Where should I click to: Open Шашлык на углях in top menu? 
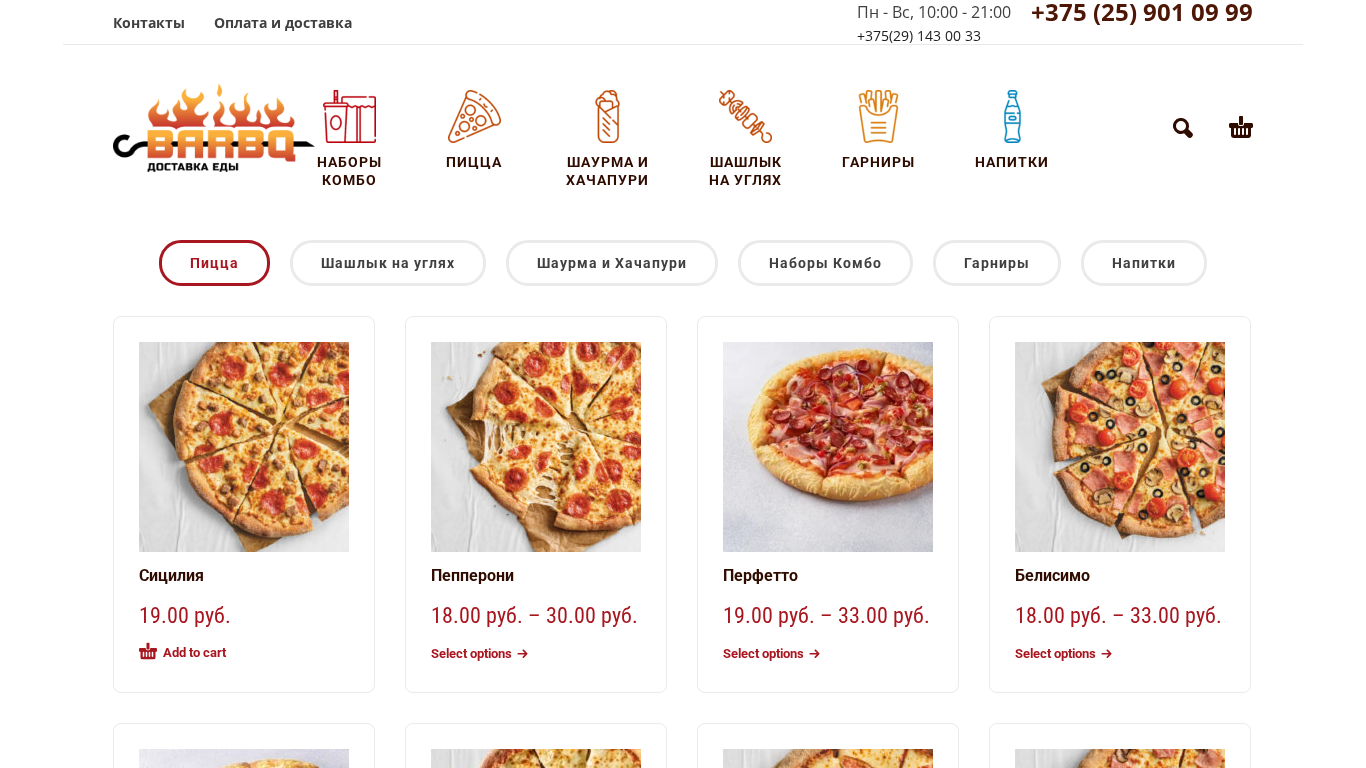click(745, 139)
